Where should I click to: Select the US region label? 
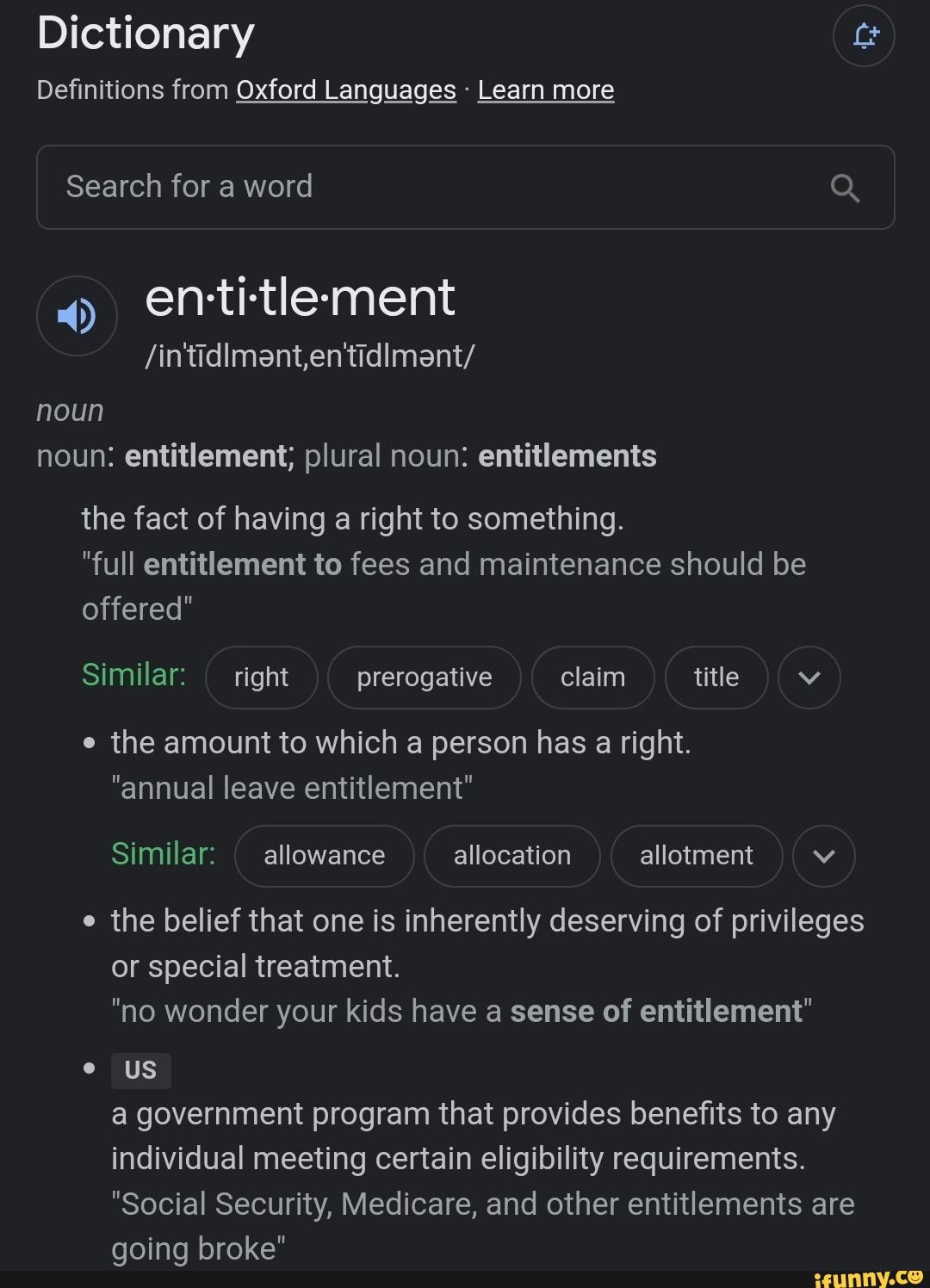pos(140,1069)
